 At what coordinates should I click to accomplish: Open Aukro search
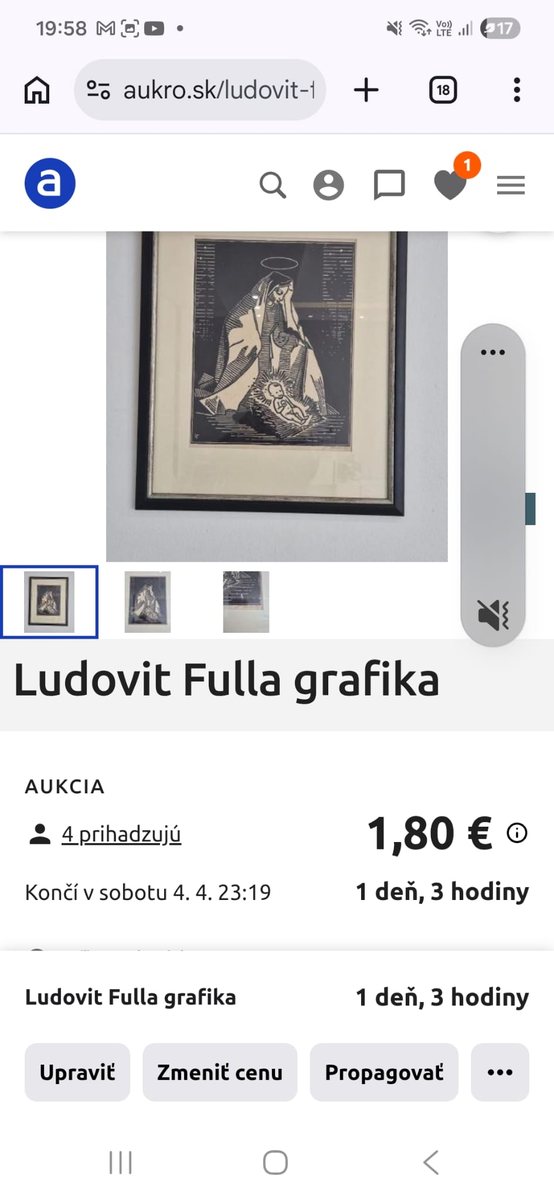pos(273,185)
